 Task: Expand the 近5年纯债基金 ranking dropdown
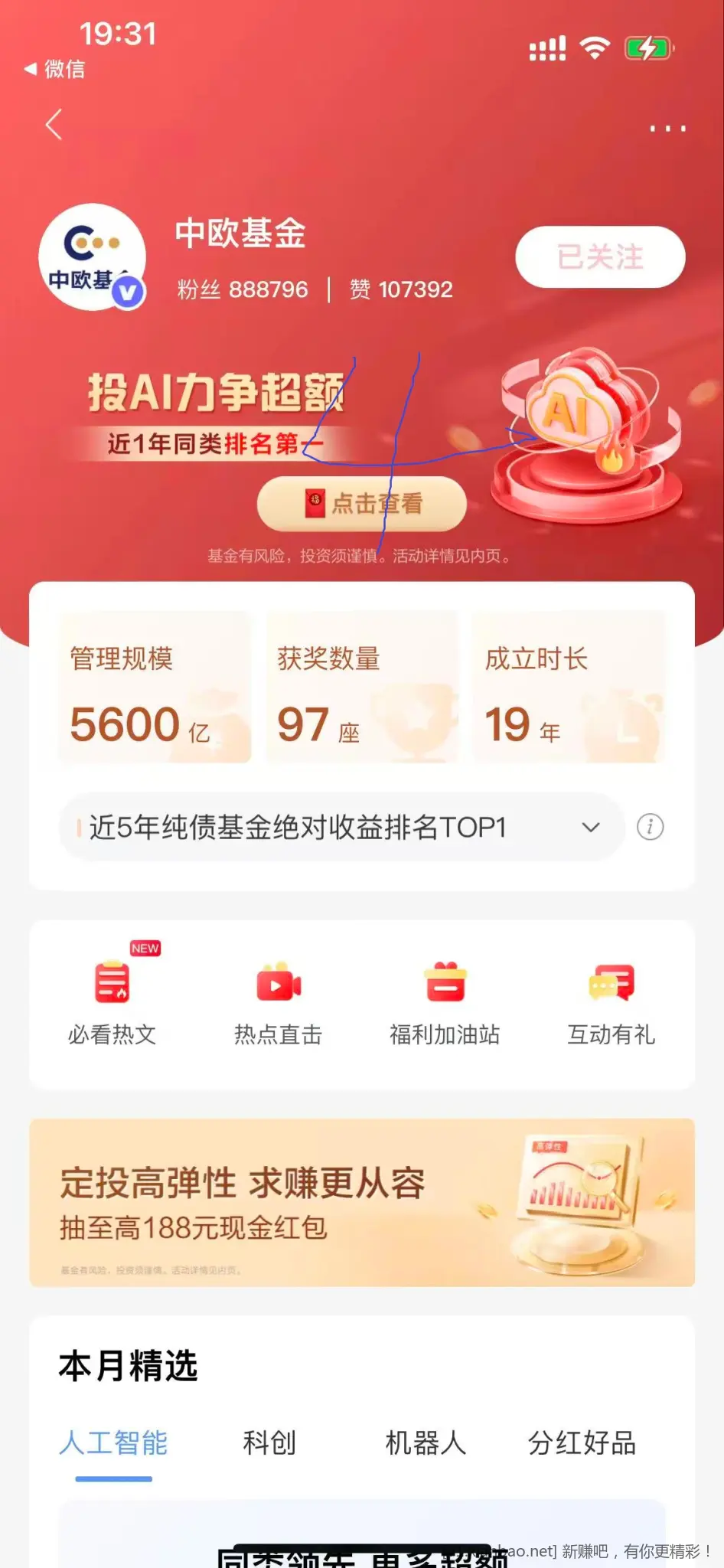click(590, 828)
